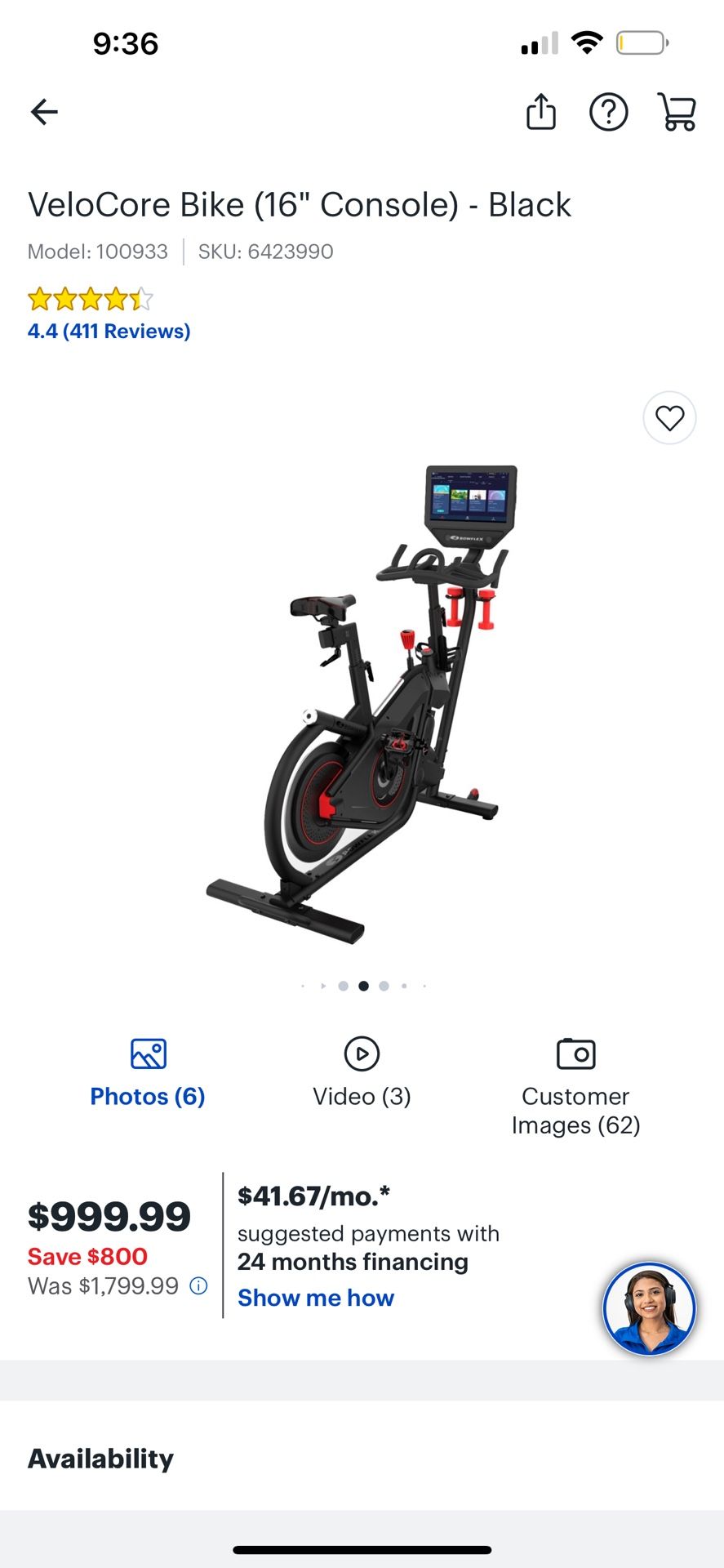Open Photos (6) gallery via photo icon

pos(147,1053)
